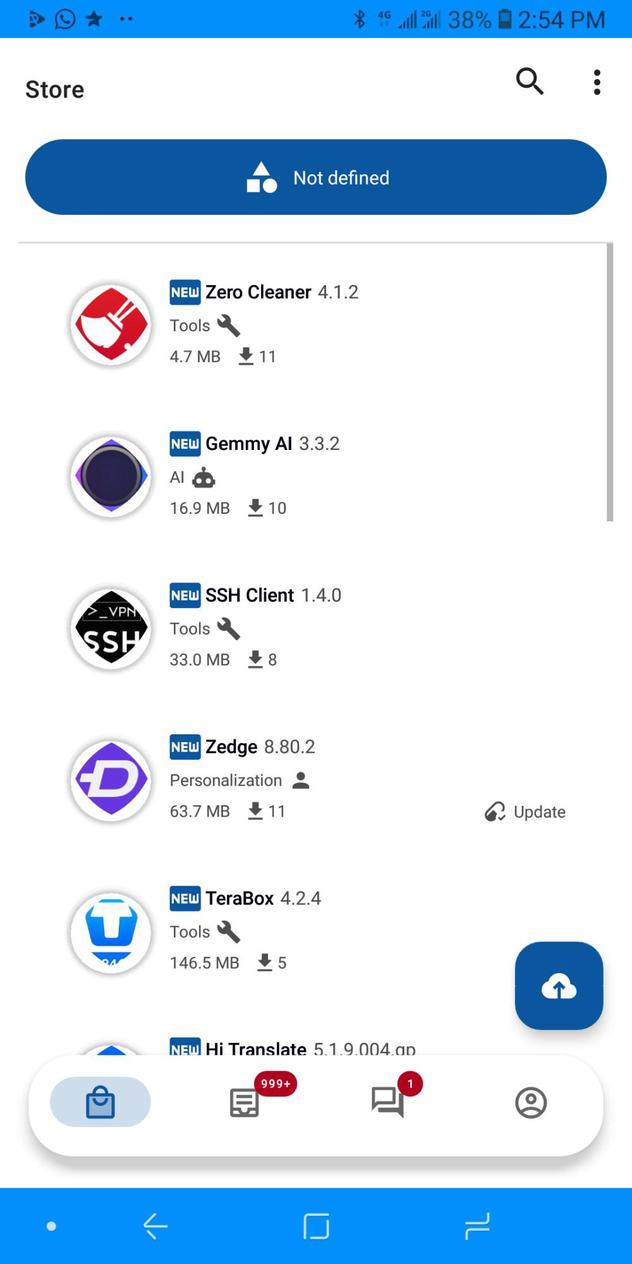Screen dimensions: 632x1264
Task: Open the search icon in the Store bar
Action: [529, 82]
